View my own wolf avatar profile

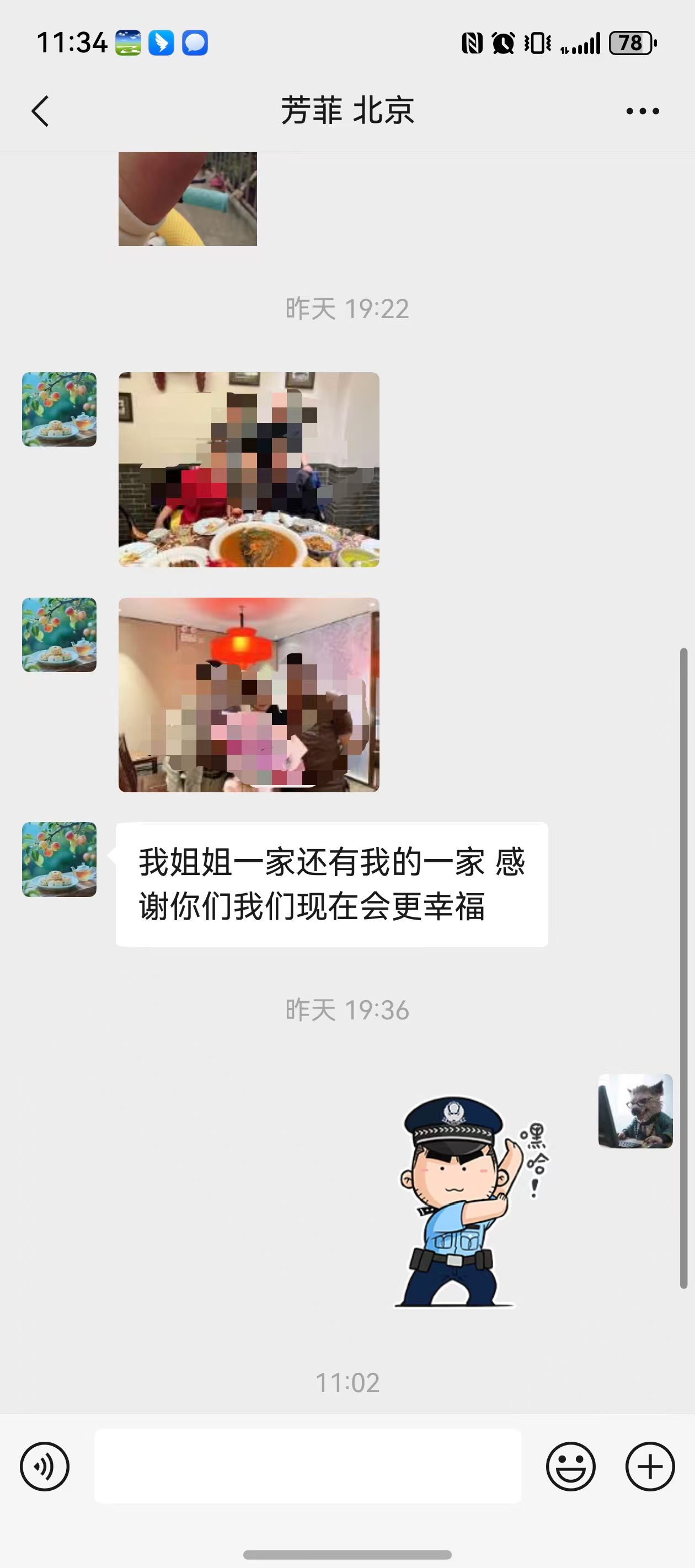pos(635,1111)
